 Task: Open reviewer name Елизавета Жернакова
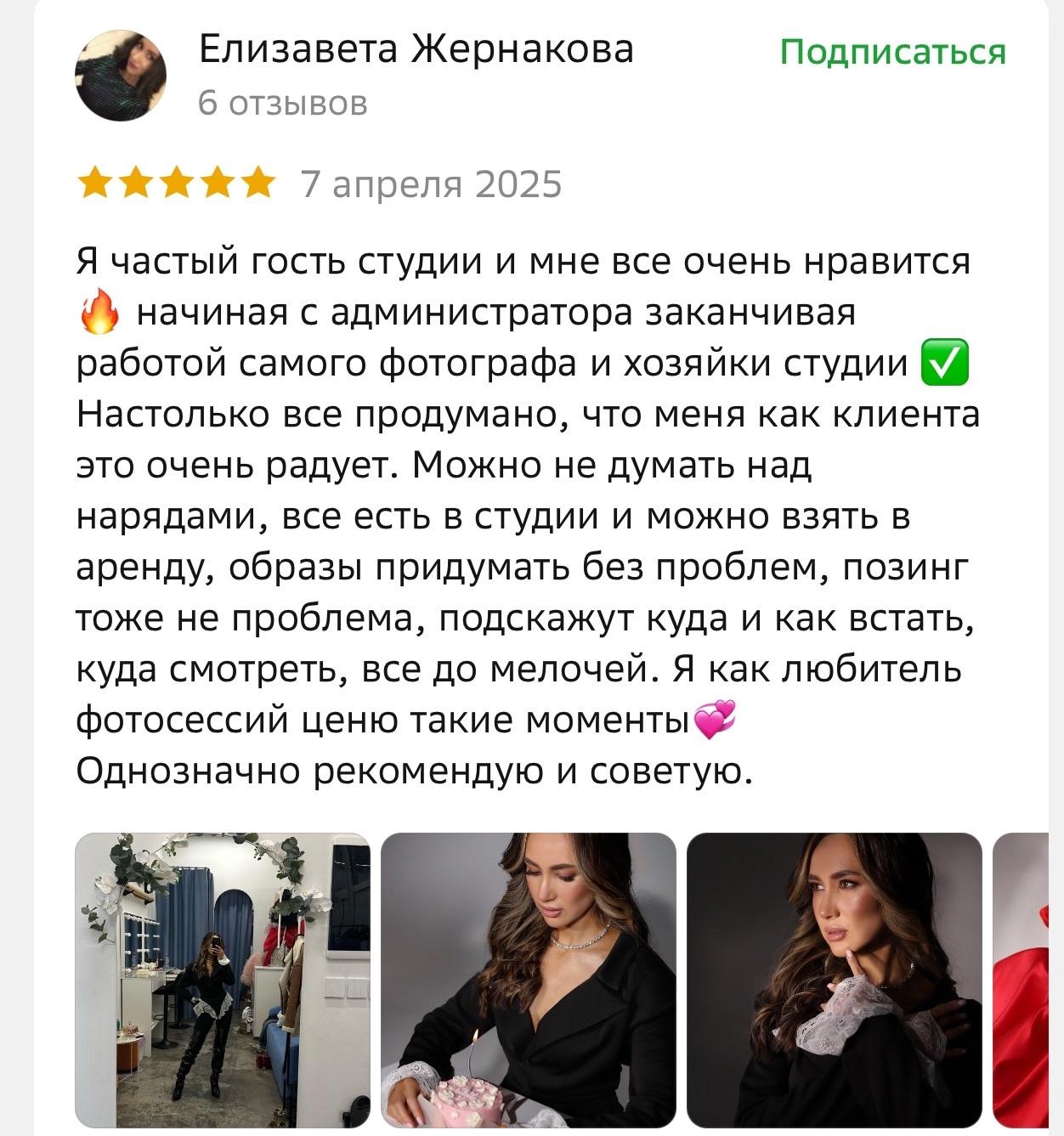(416, 49)
